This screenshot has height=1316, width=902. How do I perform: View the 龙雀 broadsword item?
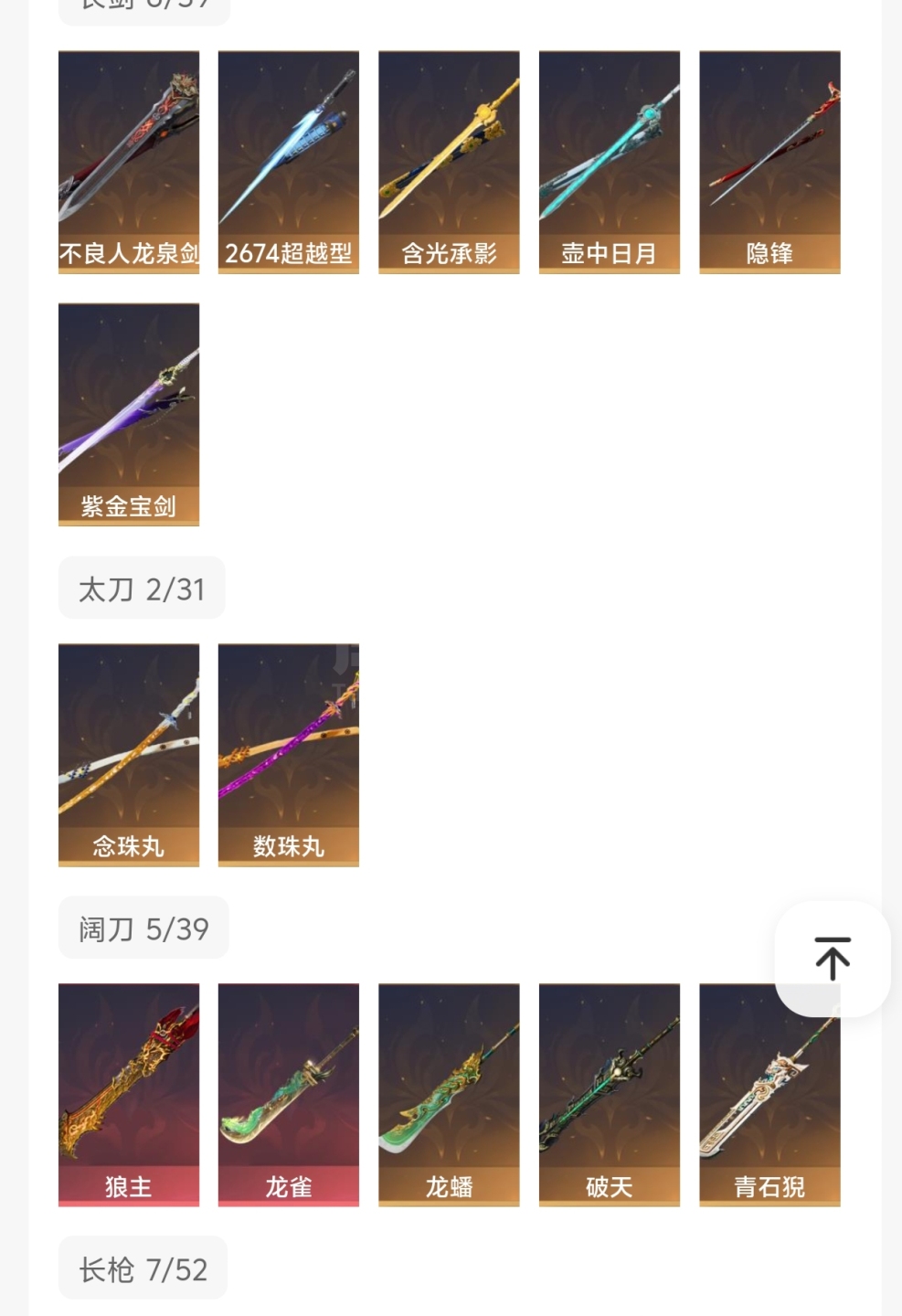[289, 1094]
